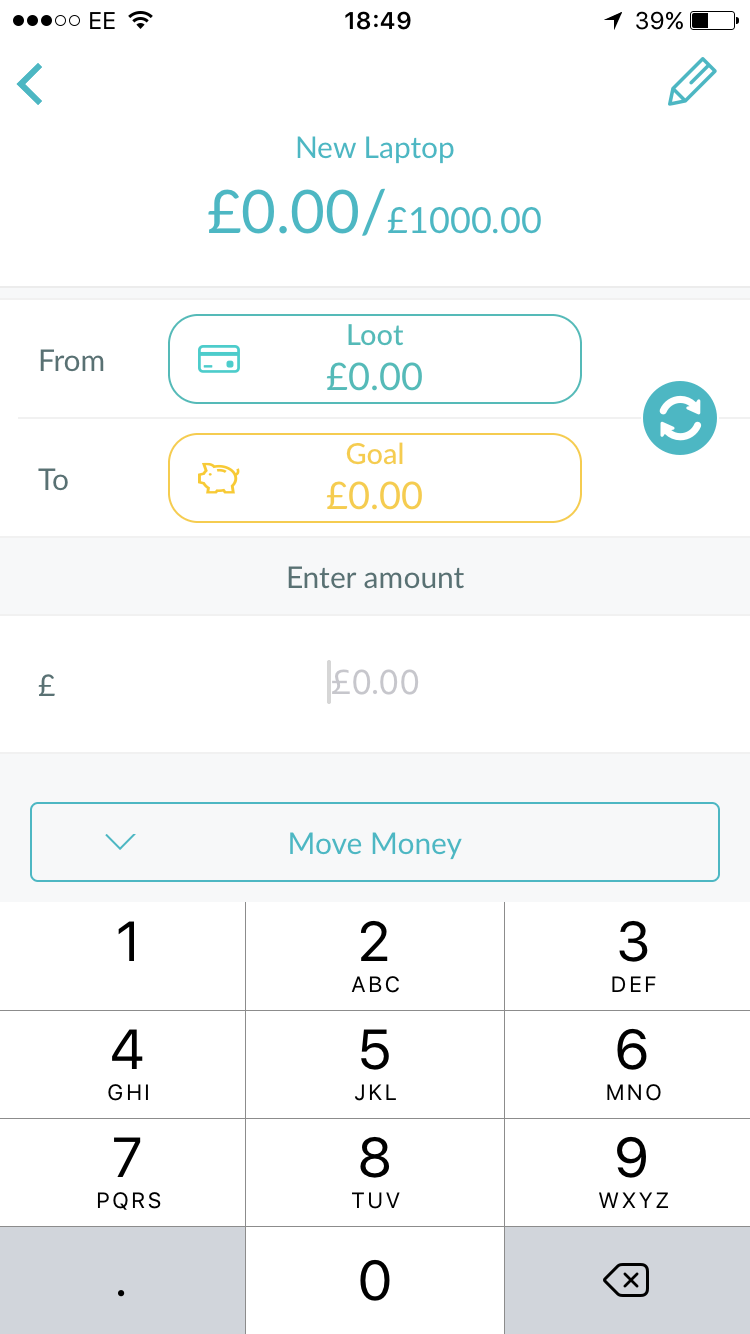Viewport: 750px width, 1334px height.
Task: Go back using the top-left arrow
Action: [31, 84]
